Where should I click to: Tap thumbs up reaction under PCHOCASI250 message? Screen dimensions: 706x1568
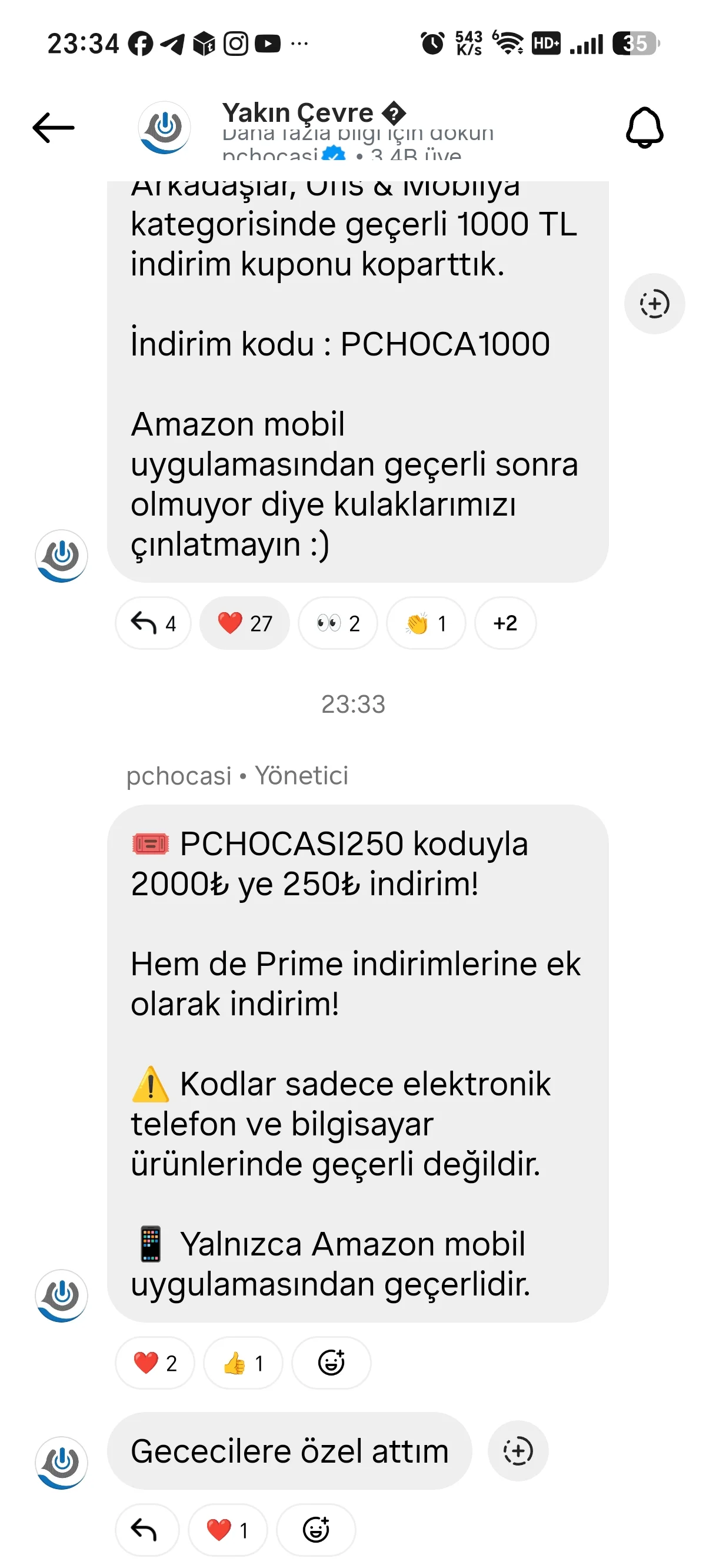(x=243, y=1362)
